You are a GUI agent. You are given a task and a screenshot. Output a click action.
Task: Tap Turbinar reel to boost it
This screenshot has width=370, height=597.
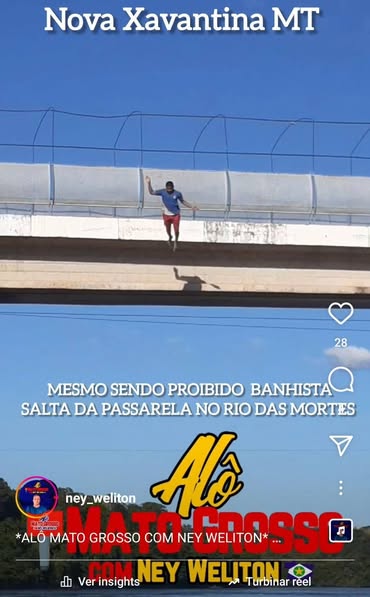[270, 581]
